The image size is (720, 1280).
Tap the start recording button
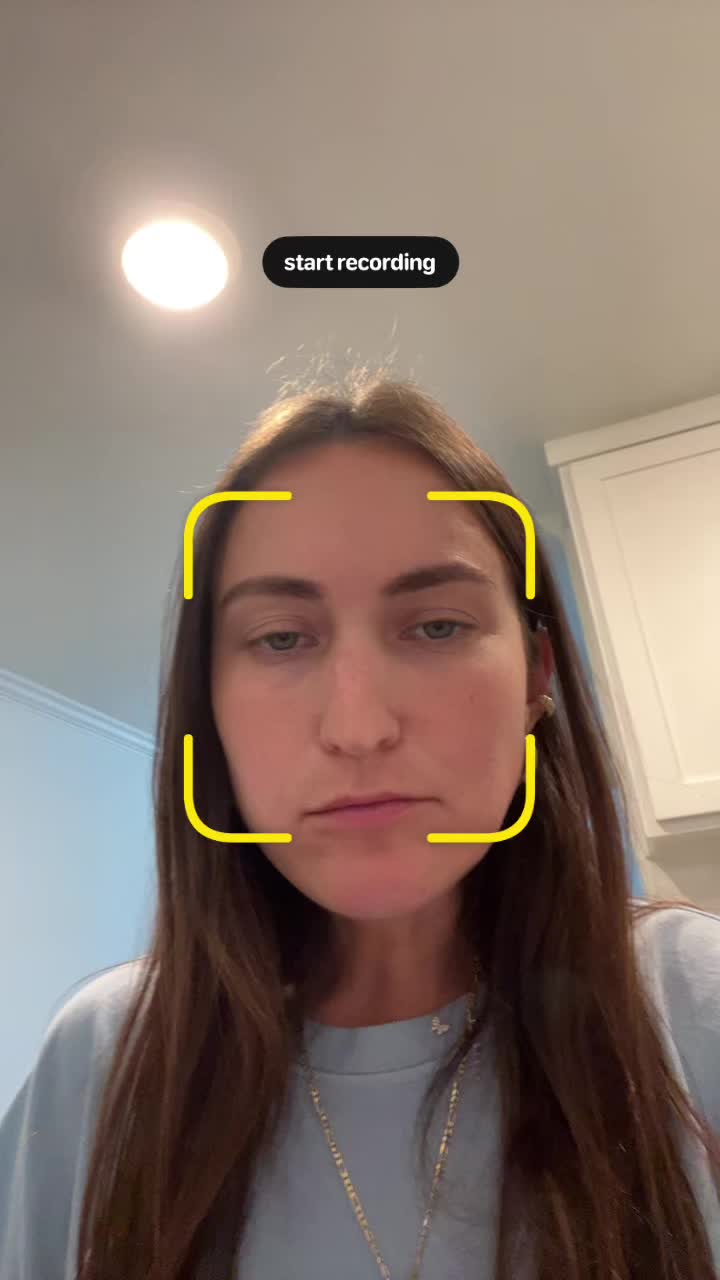click(x=360, y=263)
